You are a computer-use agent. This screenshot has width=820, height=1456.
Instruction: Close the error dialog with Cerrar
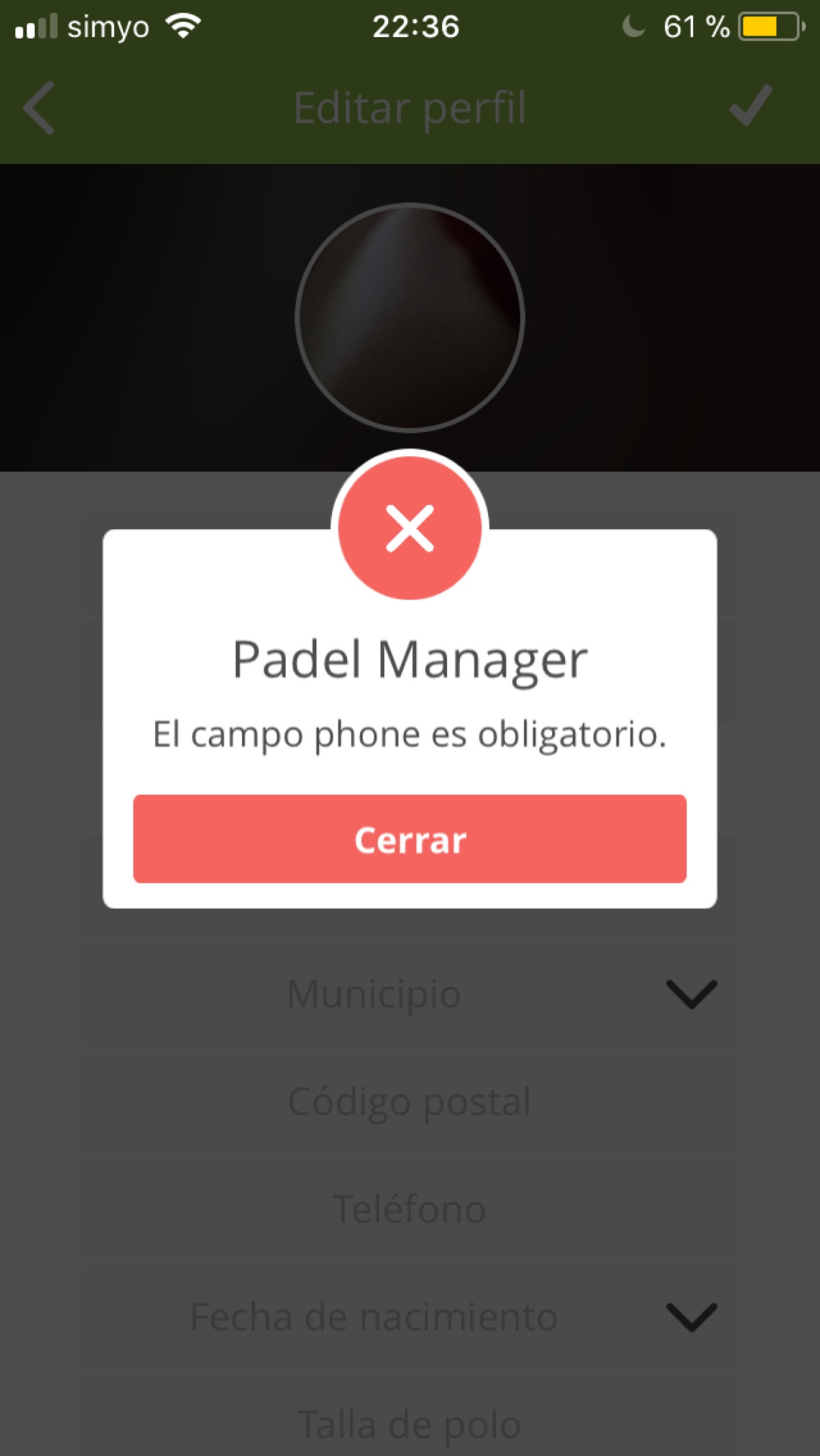tap(409, 839)
